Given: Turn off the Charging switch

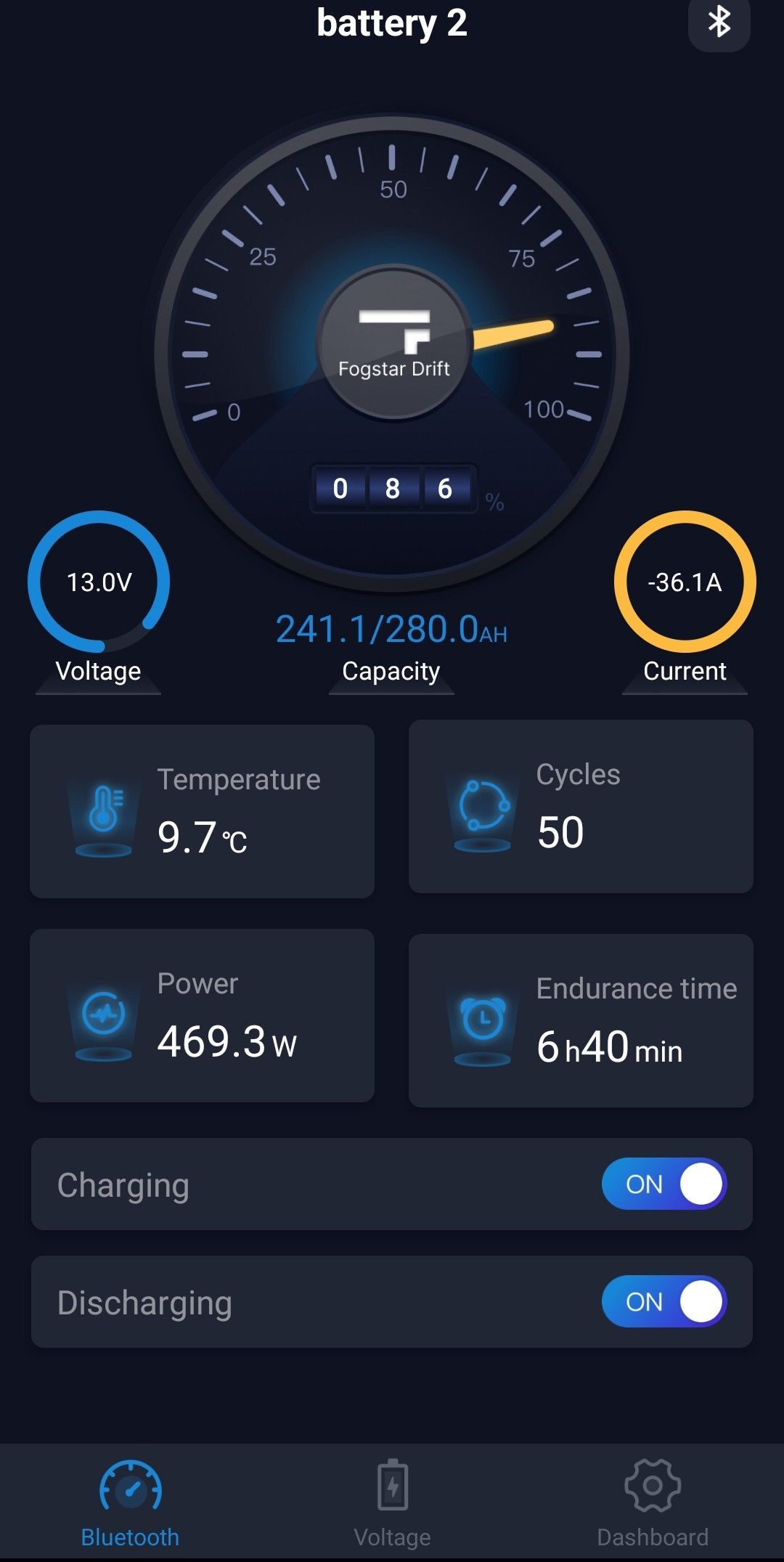Looking at the screenshot, I should (x=663, y=1184).
